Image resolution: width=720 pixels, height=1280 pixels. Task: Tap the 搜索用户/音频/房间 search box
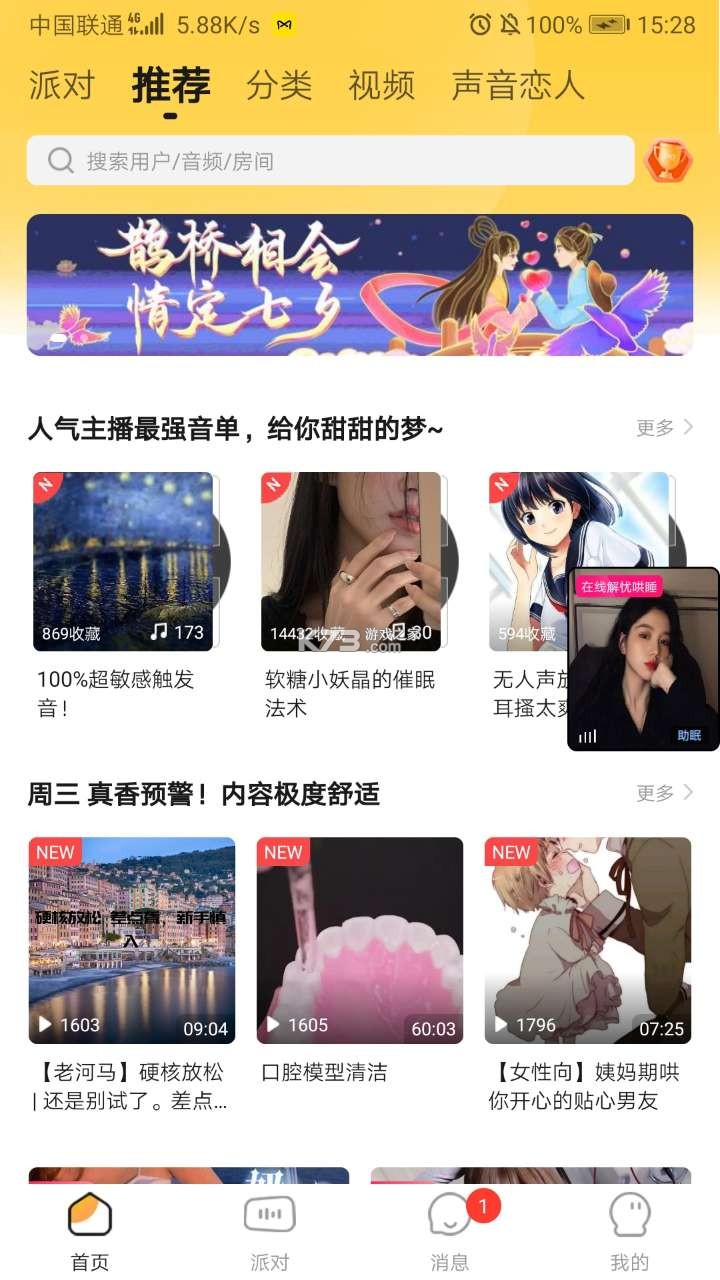click(x=330, y=161)
